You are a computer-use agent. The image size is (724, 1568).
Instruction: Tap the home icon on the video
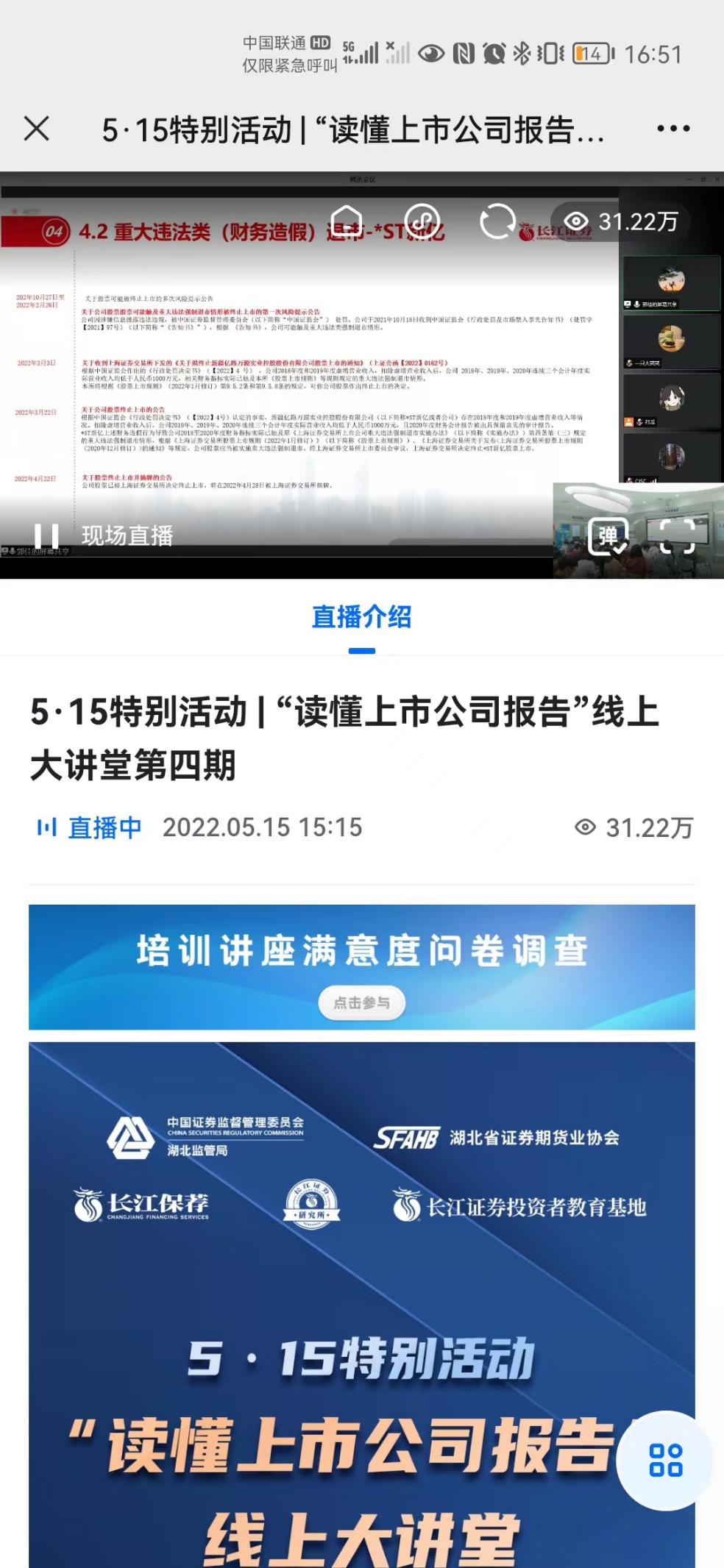tap(348, 221)
